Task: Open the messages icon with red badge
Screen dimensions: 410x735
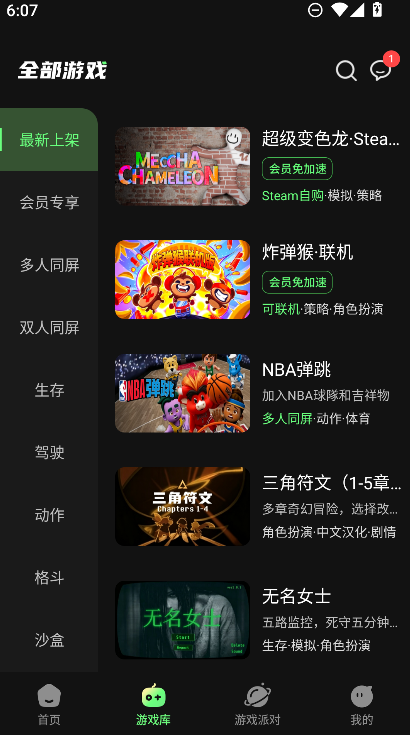Action: point(380,71)
